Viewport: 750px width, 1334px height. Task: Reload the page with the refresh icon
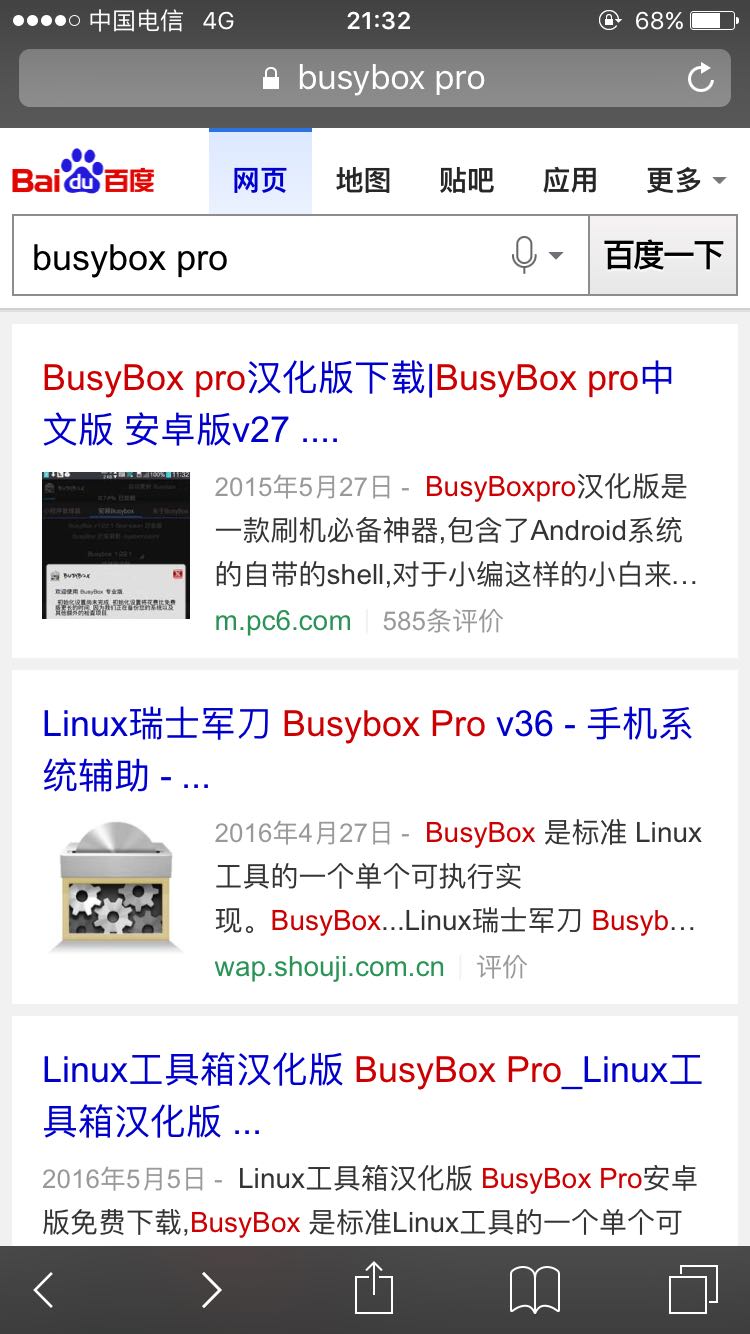pyautogui.click(x=701, y=78)
